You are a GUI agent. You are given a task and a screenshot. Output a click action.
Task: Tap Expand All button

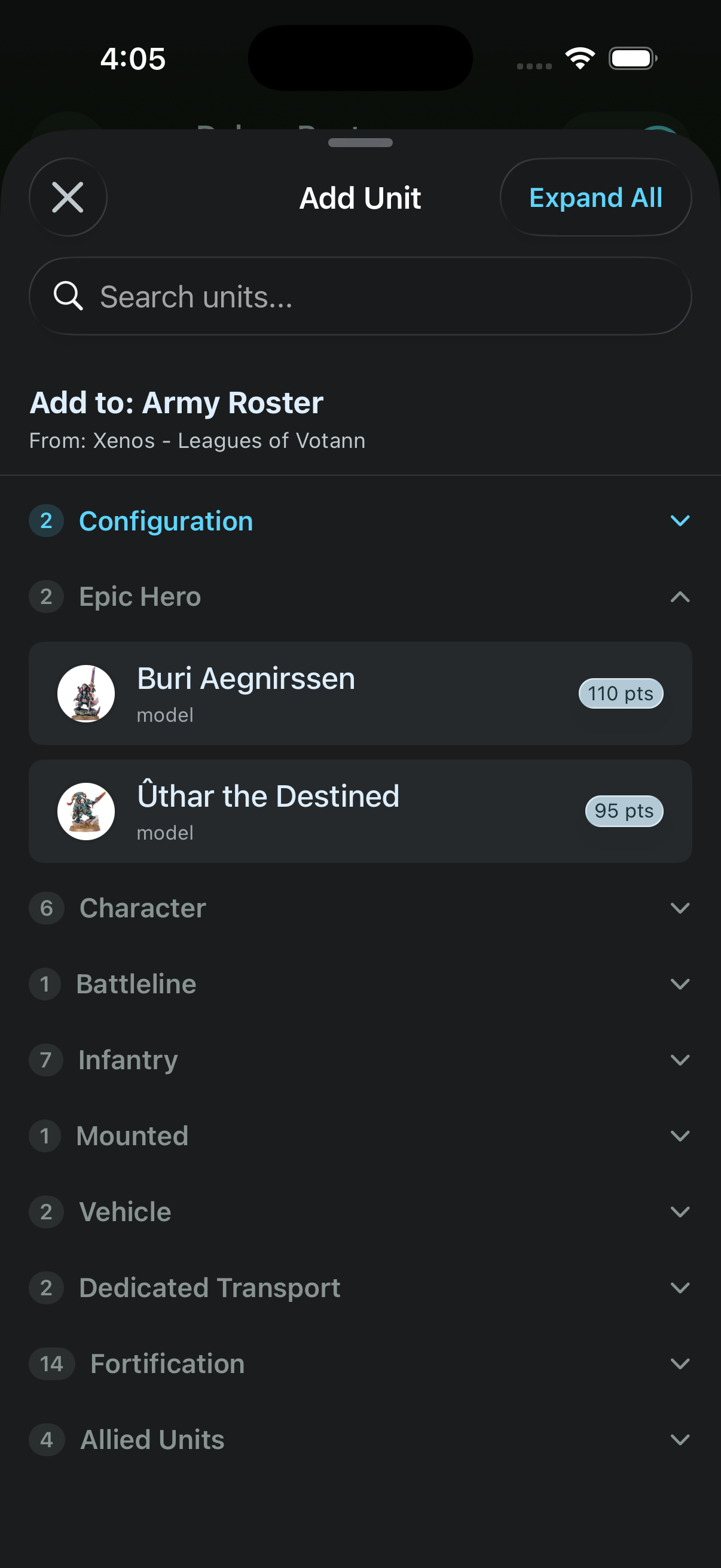pos(595,197)
